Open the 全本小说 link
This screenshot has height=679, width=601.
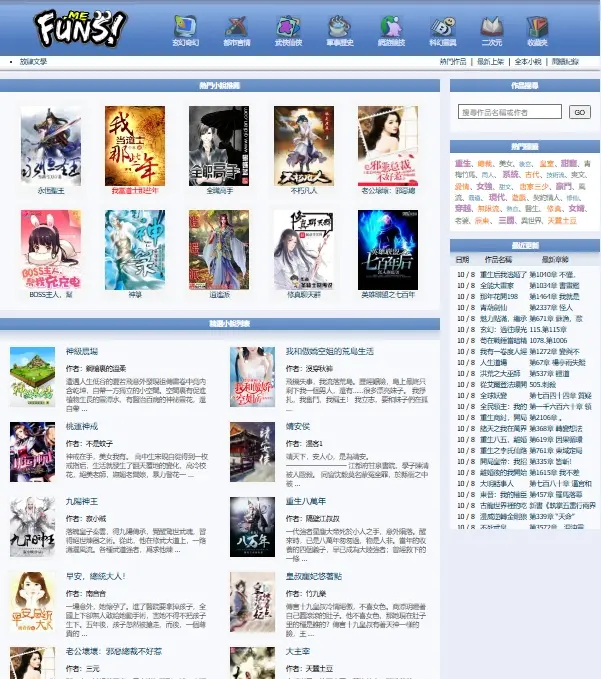[528, 62]
